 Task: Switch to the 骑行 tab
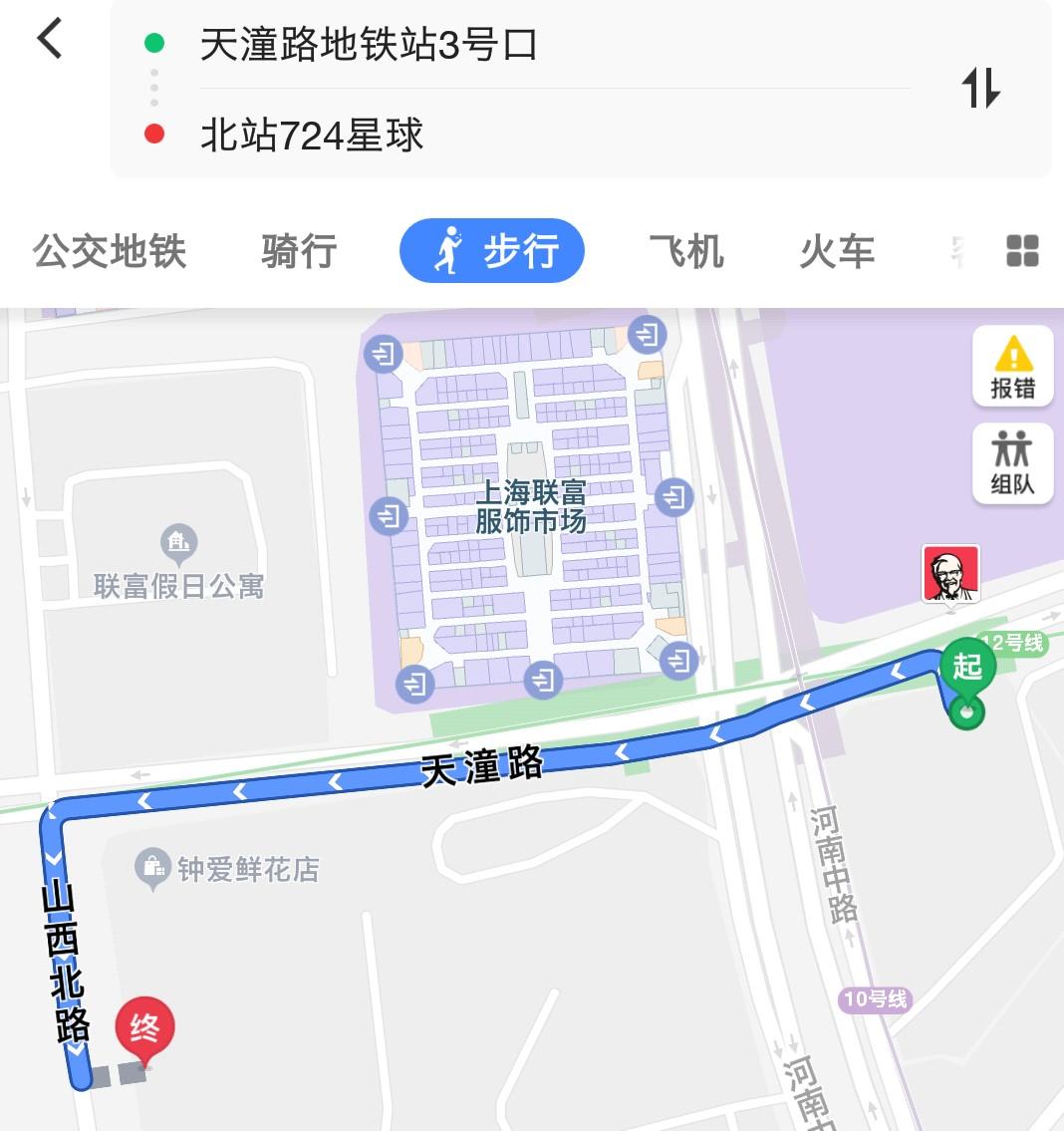point(299,251)
